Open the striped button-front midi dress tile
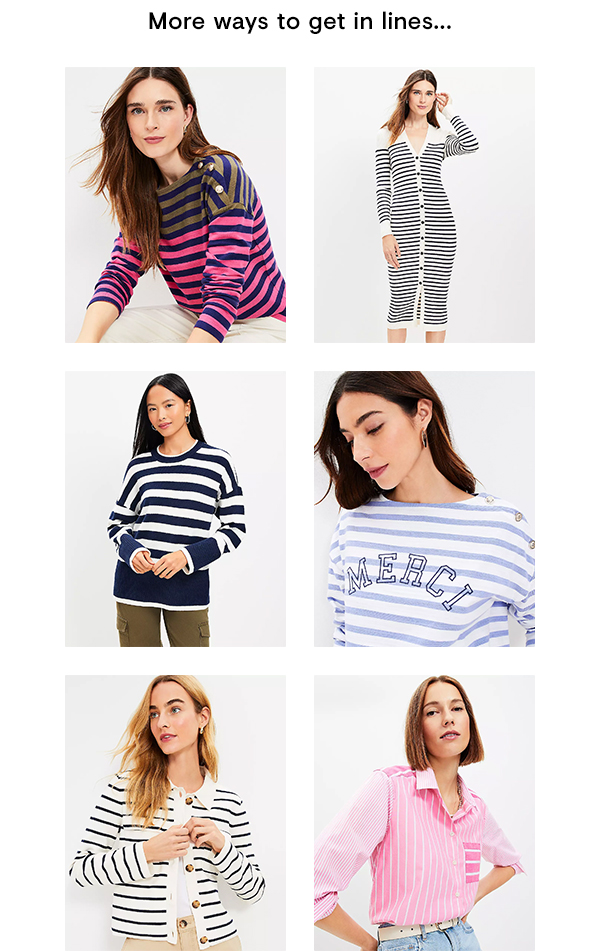This screenshot has height=951, width=600. [424, 205]
